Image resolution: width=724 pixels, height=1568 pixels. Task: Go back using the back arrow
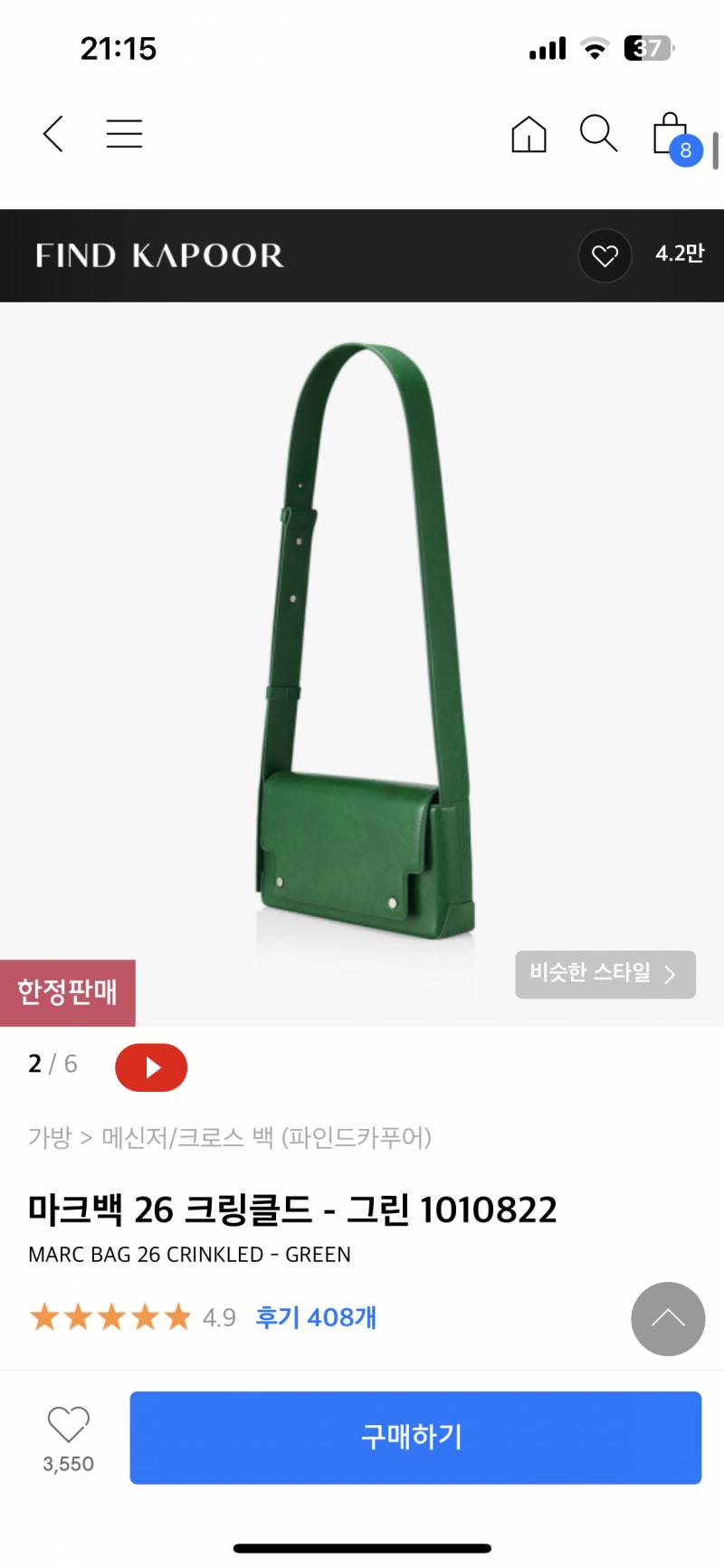tap(52, 133)
